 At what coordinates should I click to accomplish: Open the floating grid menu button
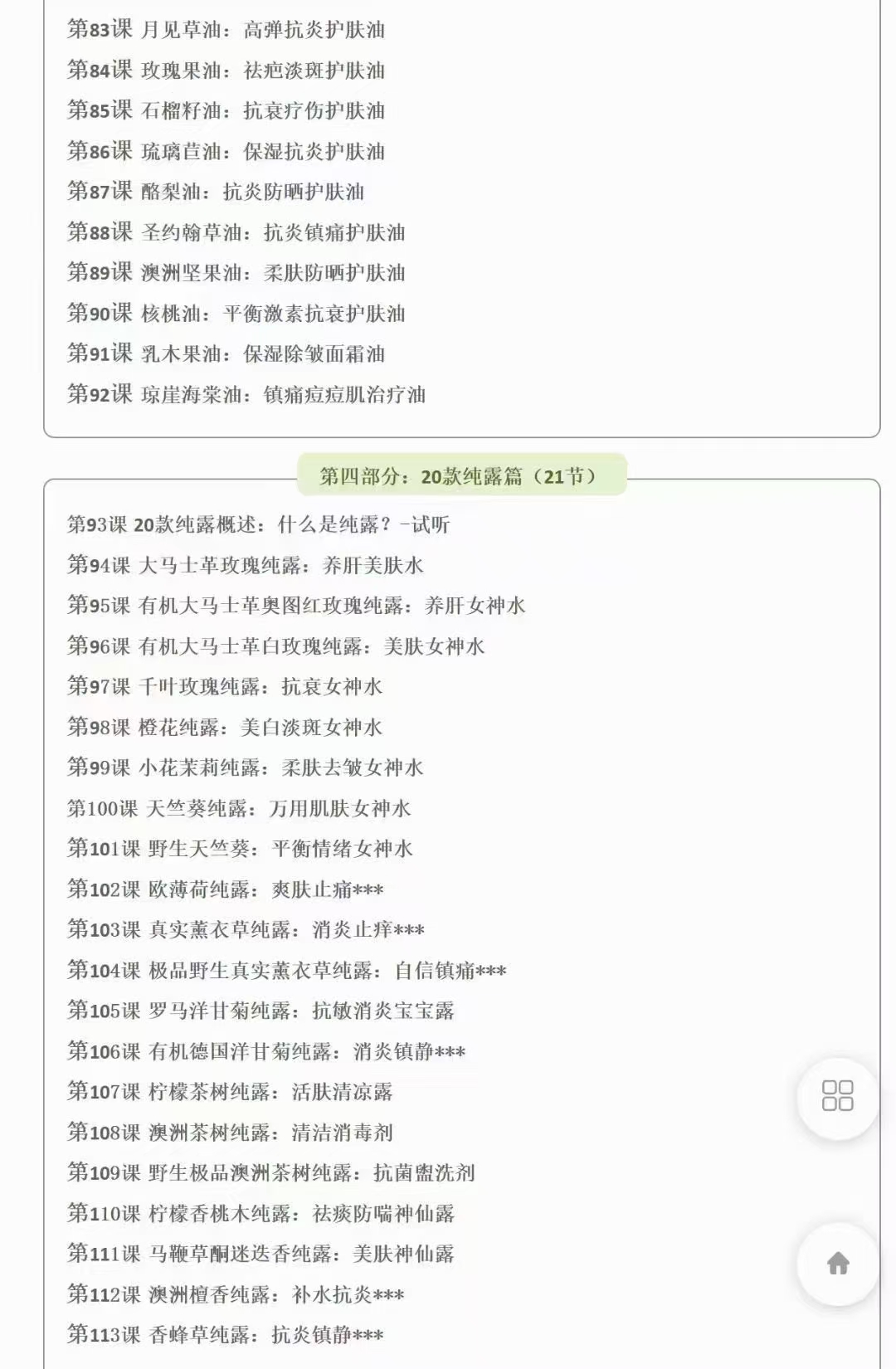[837, 1095]
